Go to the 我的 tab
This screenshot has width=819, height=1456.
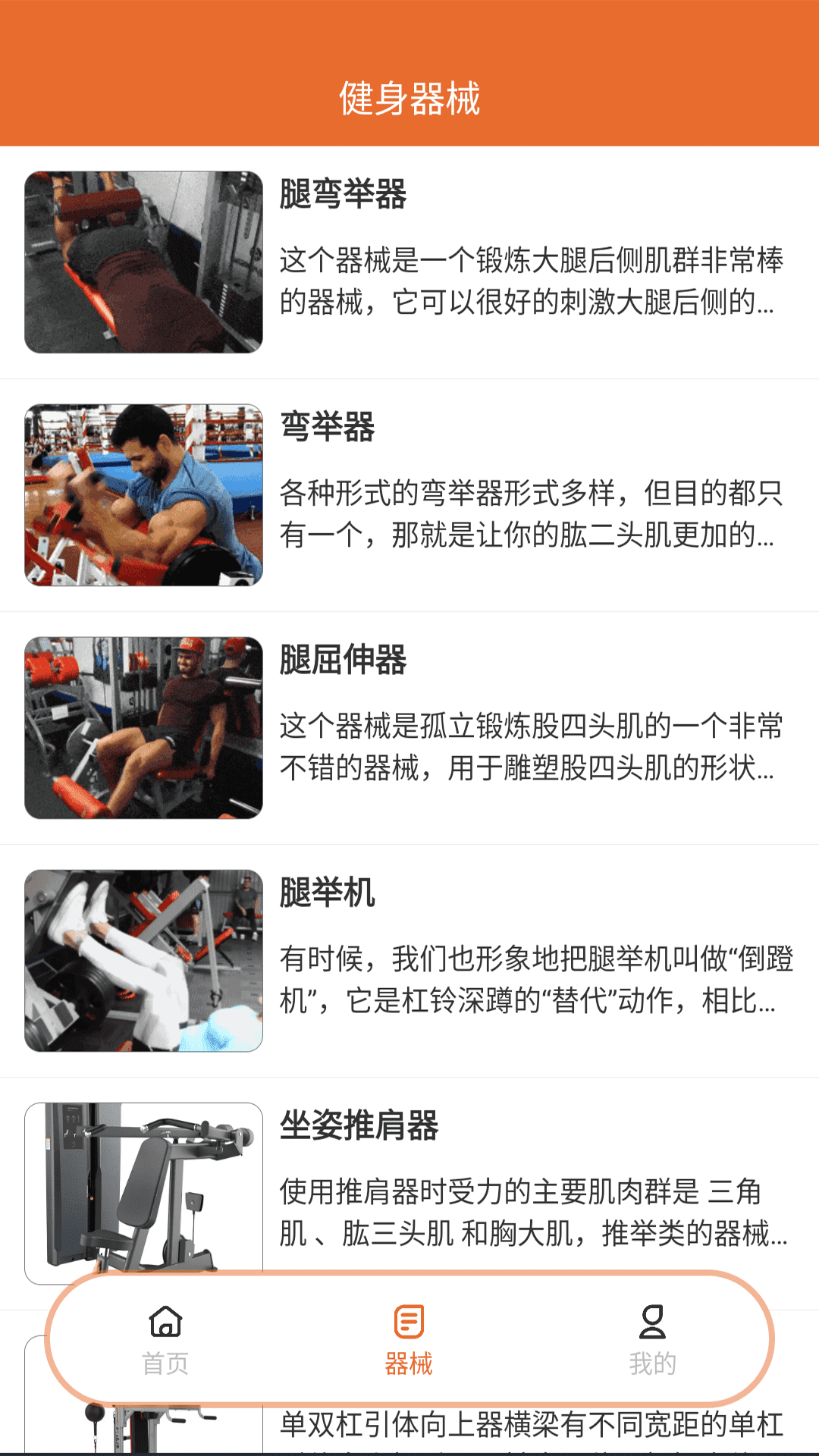(x=652, y=1340)
